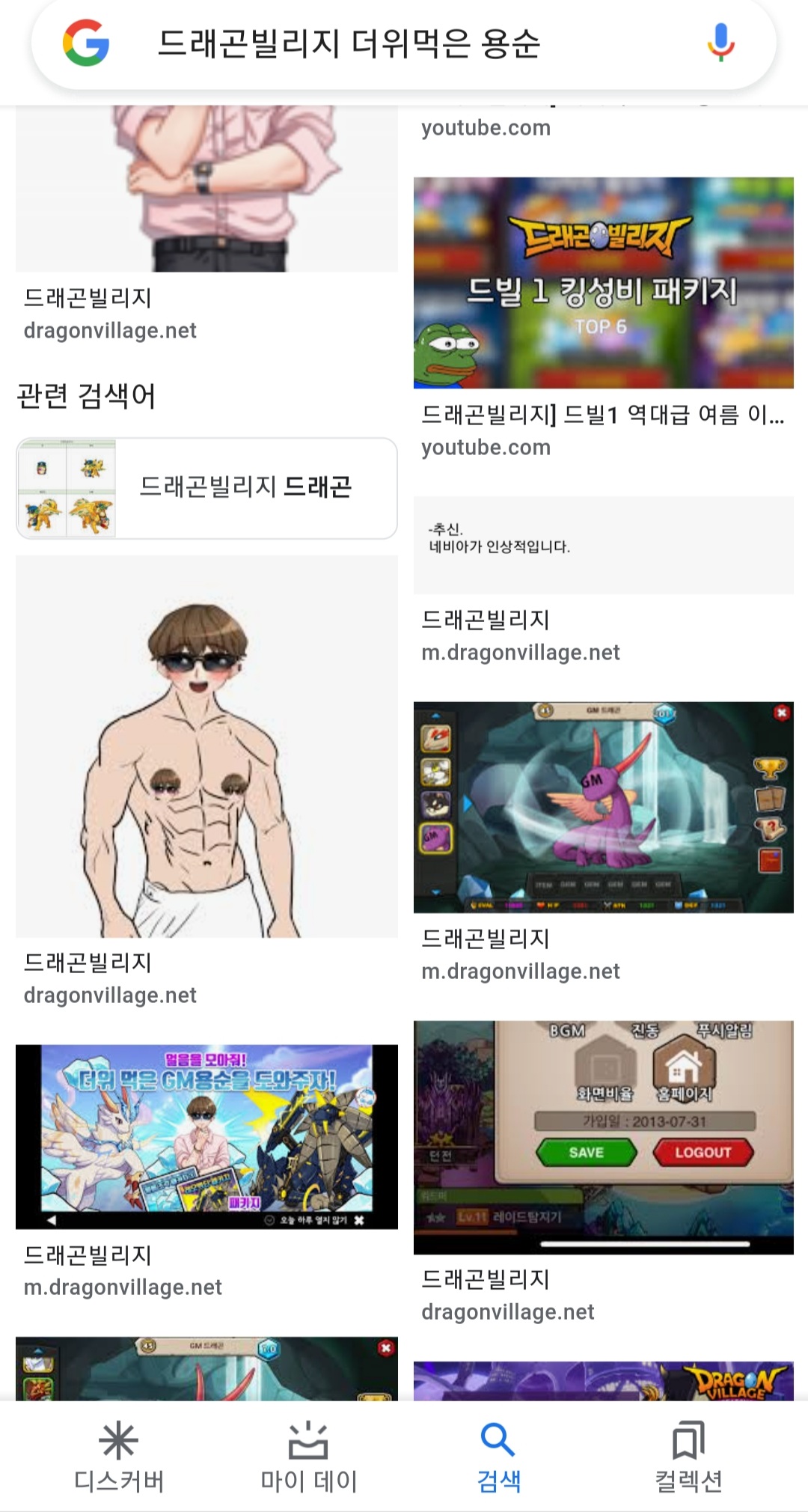Open the shirtless sunglasses character image

(206, 746)
